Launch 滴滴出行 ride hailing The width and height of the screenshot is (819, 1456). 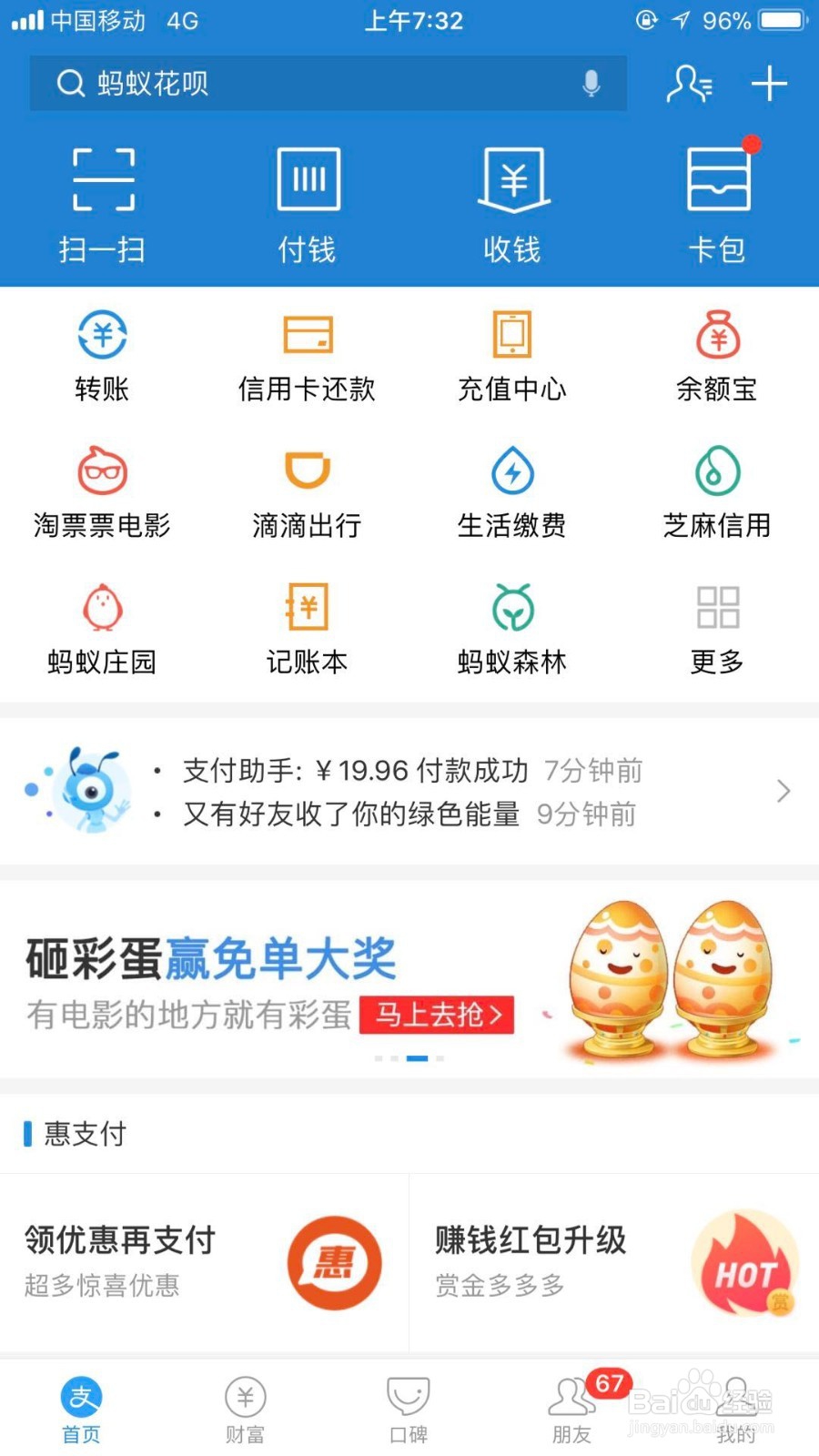(307, 491)
